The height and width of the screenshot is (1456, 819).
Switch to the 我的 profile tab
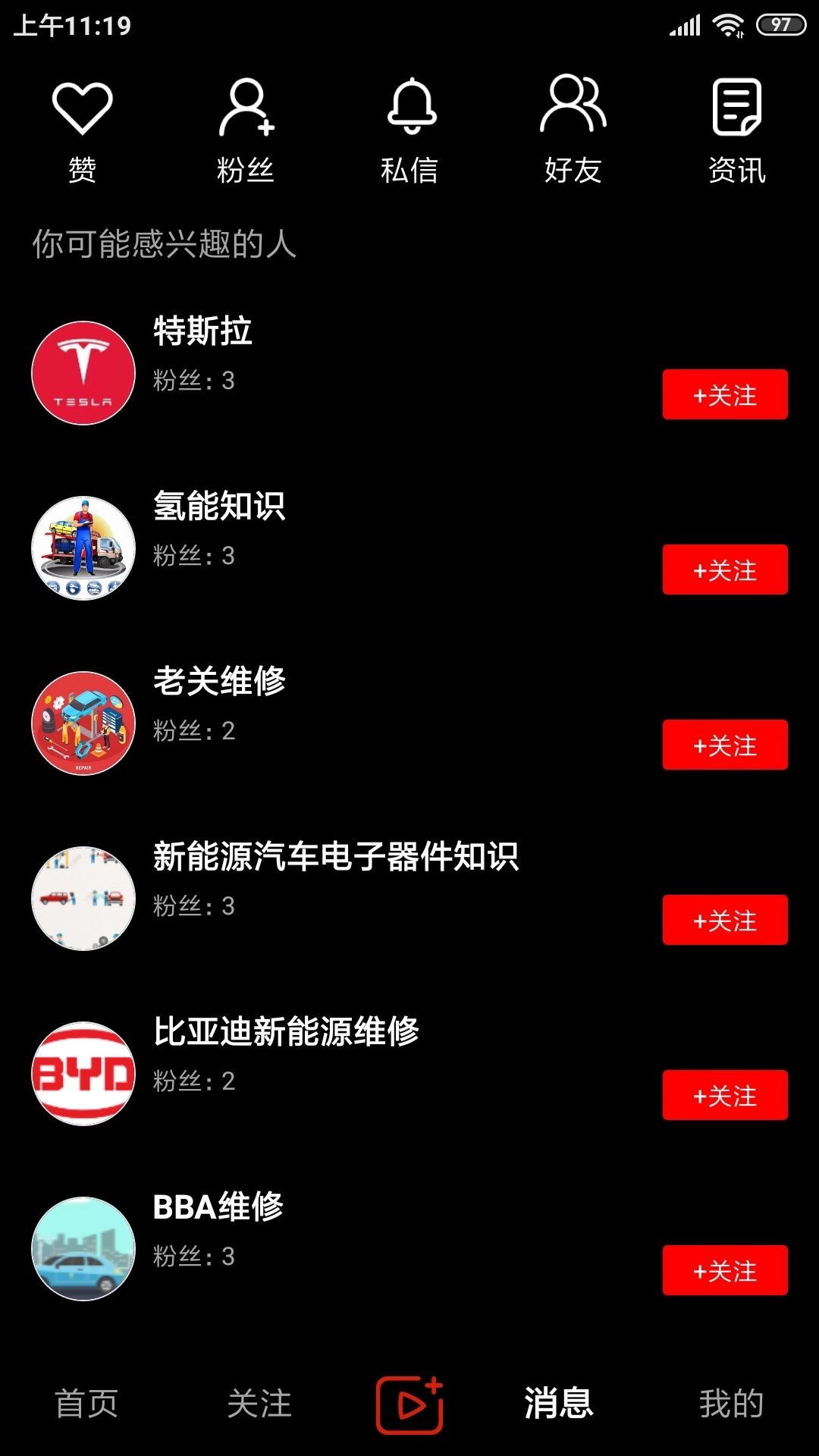731,1404
